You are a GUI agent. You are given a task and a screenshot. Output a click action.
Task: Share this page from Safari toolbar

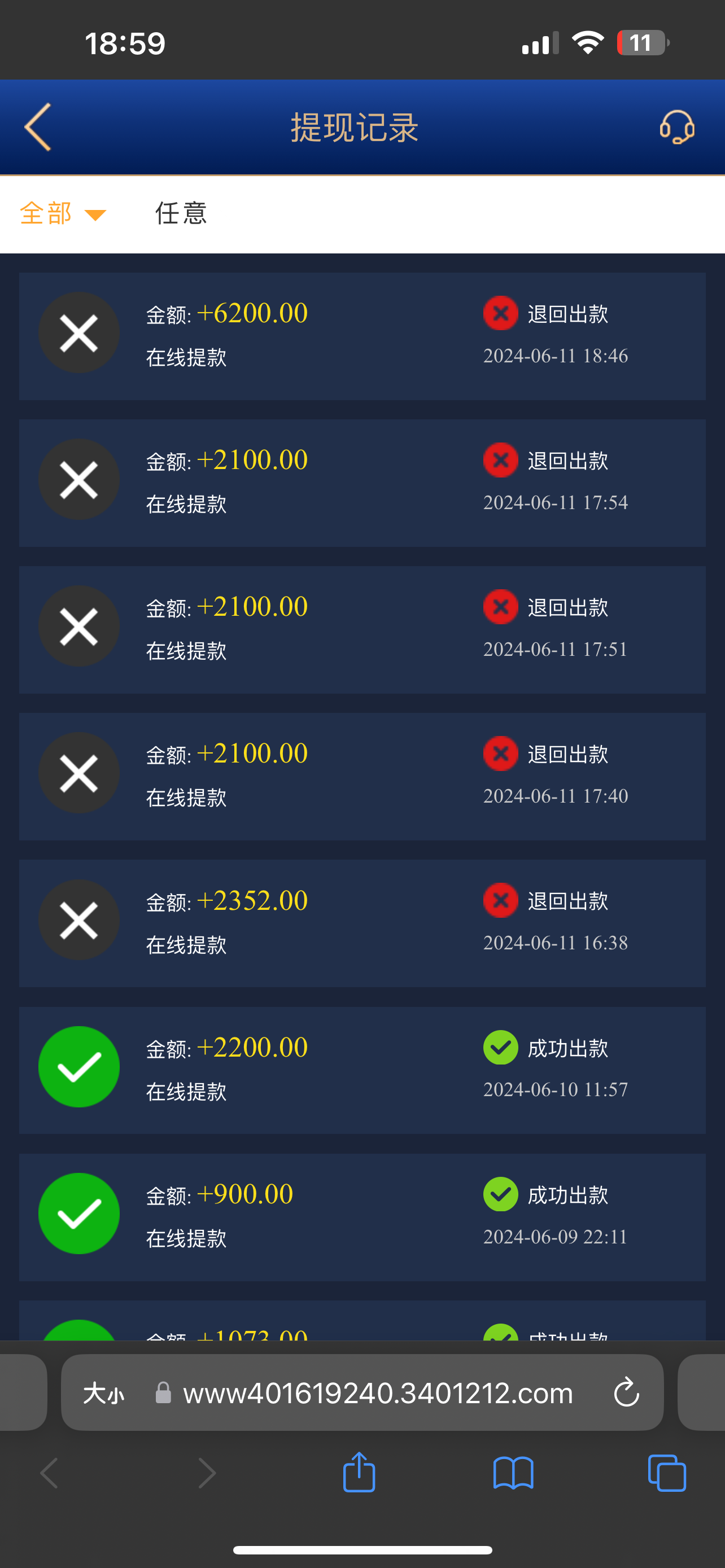359,1473
